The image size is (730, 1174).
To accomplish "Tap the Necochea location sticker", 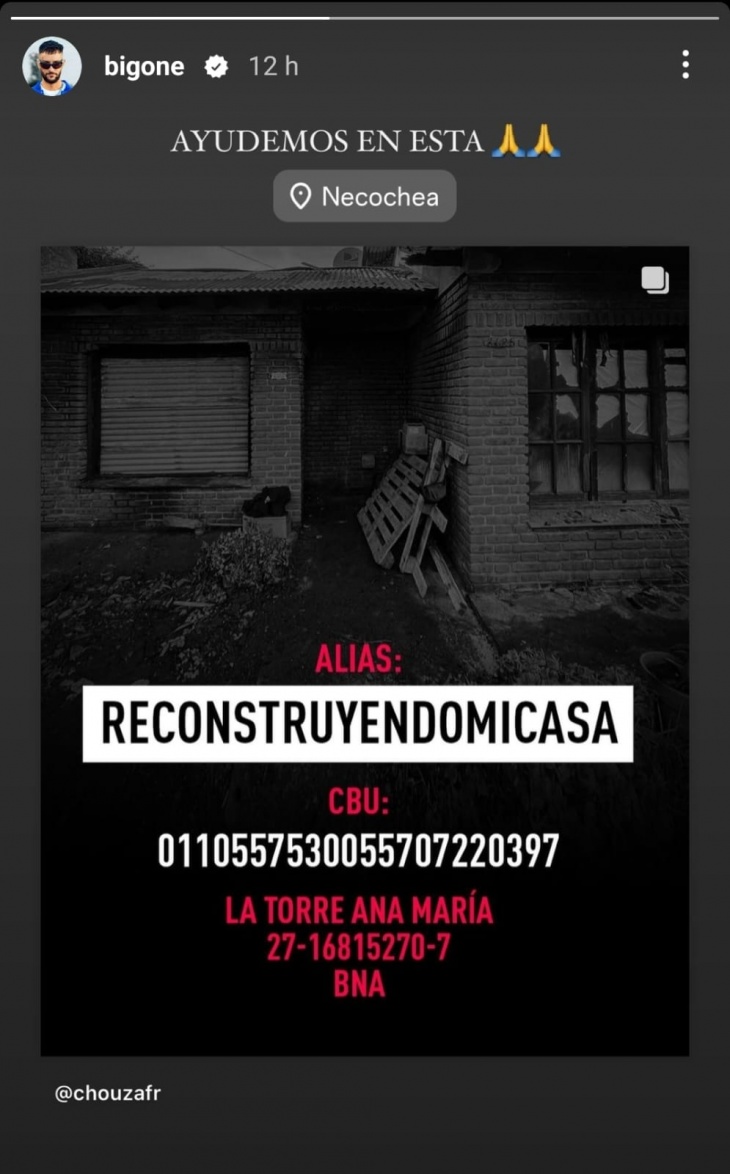I will pos(365,196).
